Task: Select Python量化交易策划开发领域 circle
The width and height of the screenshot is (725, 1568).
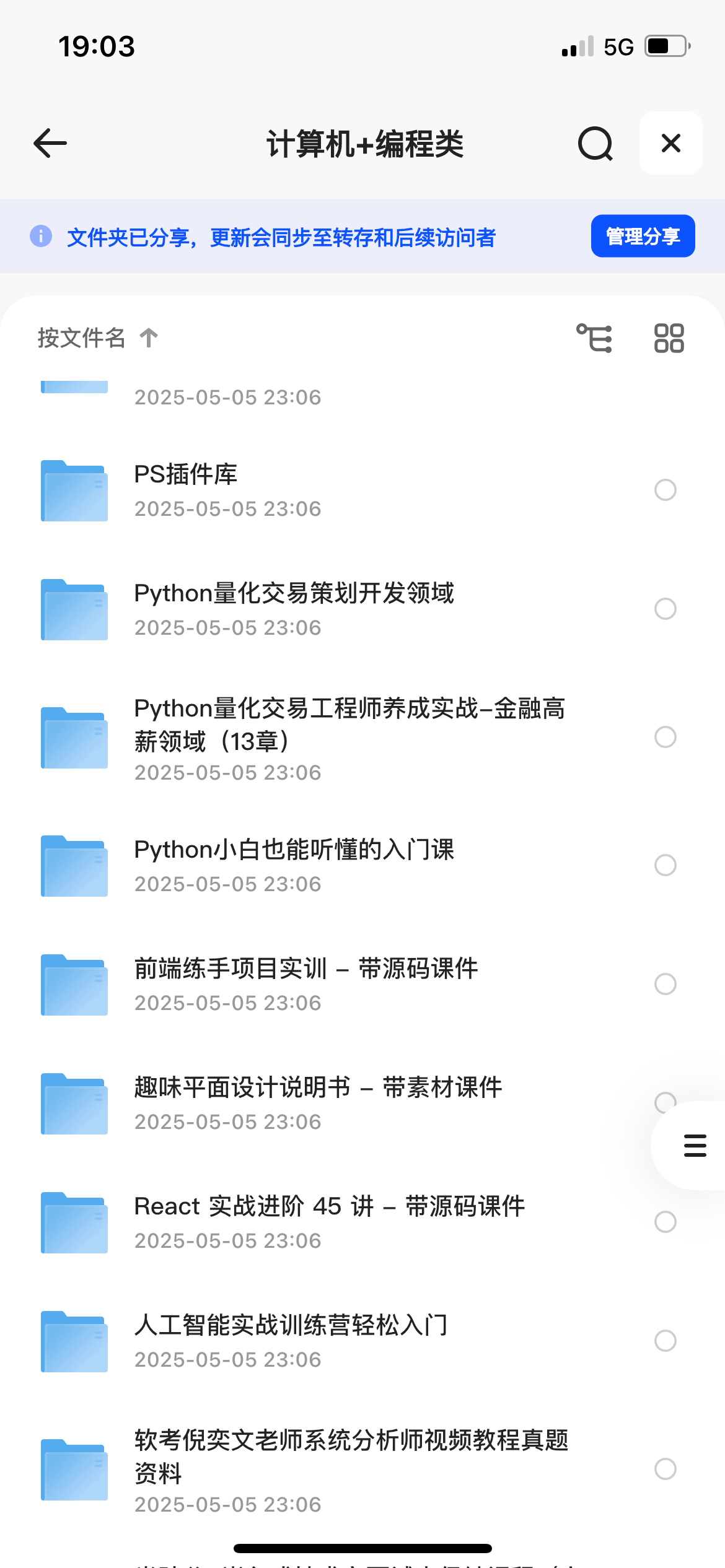Action: [665, 609]
